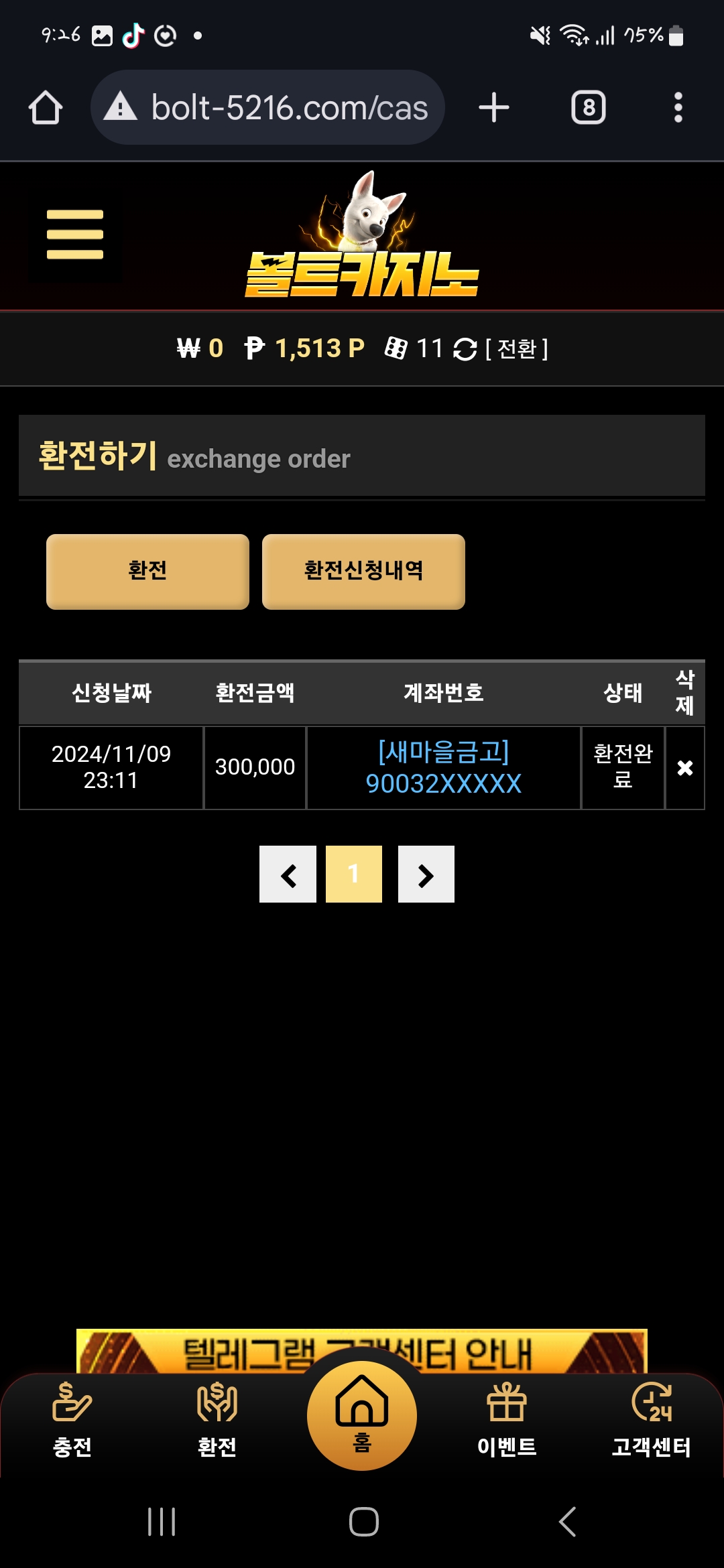Open the 고객센터 tab
Viewport: 724px width, 1568px height.
651,1421
